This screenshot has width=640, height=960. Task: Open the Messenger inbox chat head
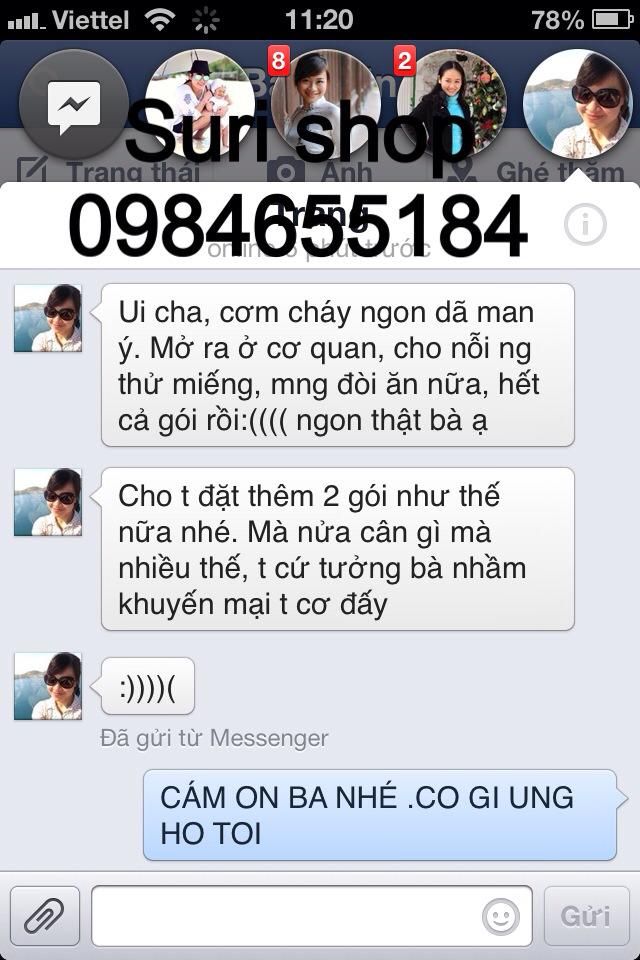pyautogui.click(x=73, y=102)
